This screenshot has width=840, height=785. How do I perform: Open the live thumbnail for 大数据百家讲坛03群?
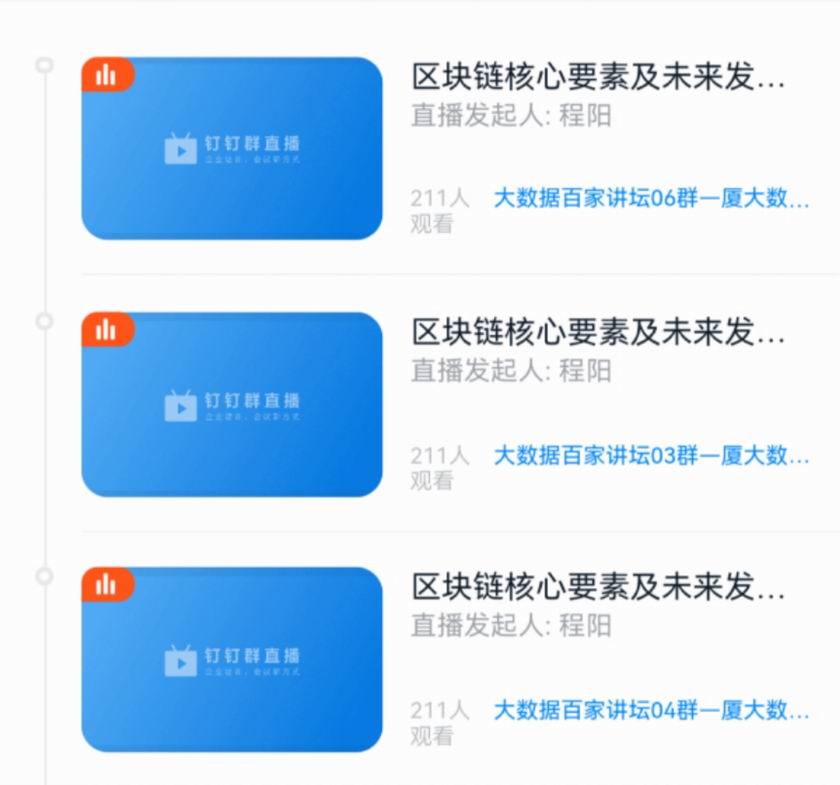[232, 404]
